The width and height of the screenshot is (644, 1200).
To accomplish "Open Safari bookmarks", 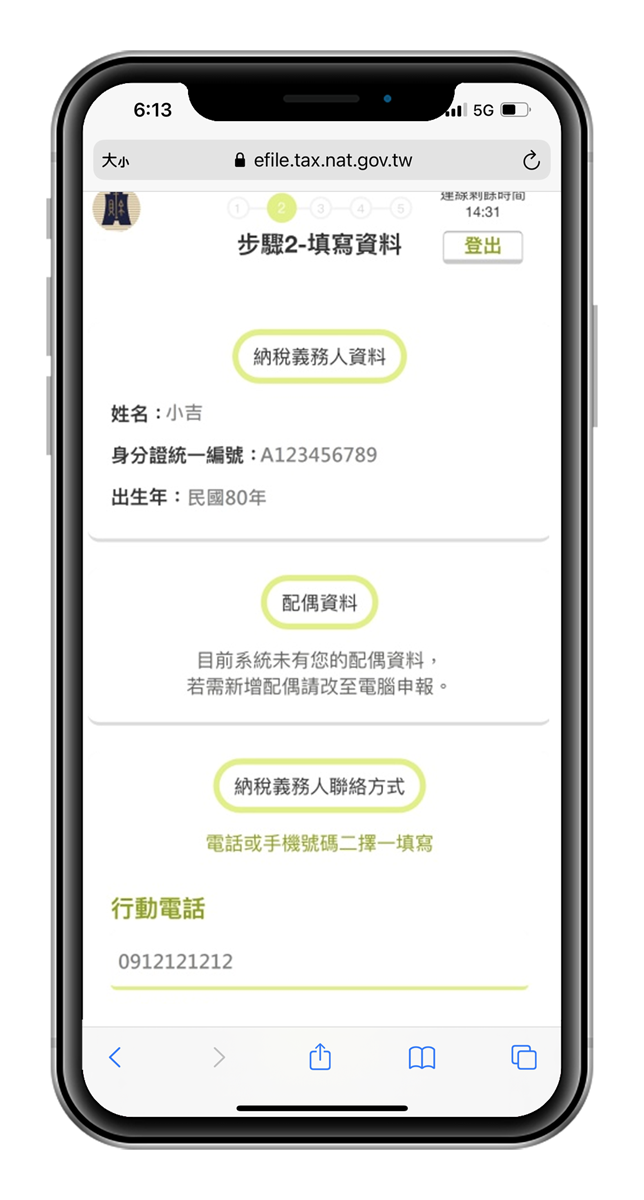I will (x=422, y=1057).
